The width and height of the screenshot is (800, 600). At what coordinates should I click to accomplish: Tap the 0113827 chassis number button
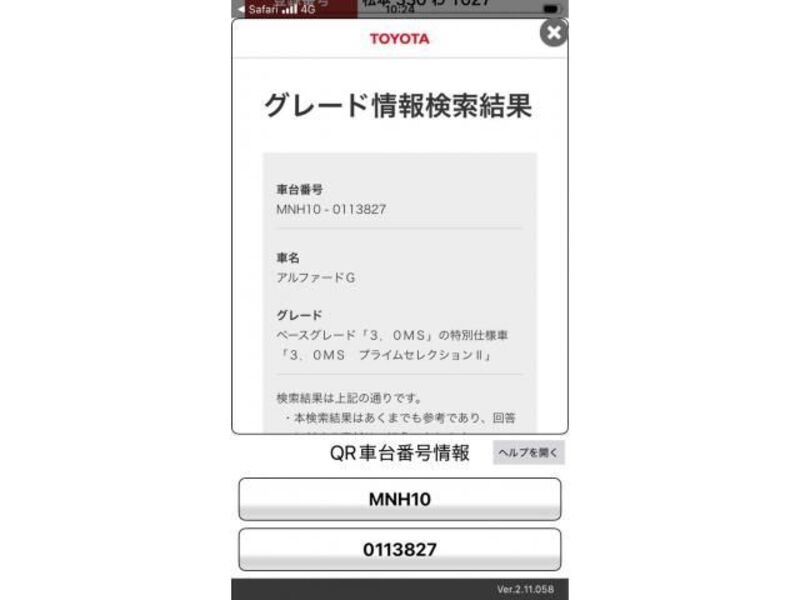(399, 549)
